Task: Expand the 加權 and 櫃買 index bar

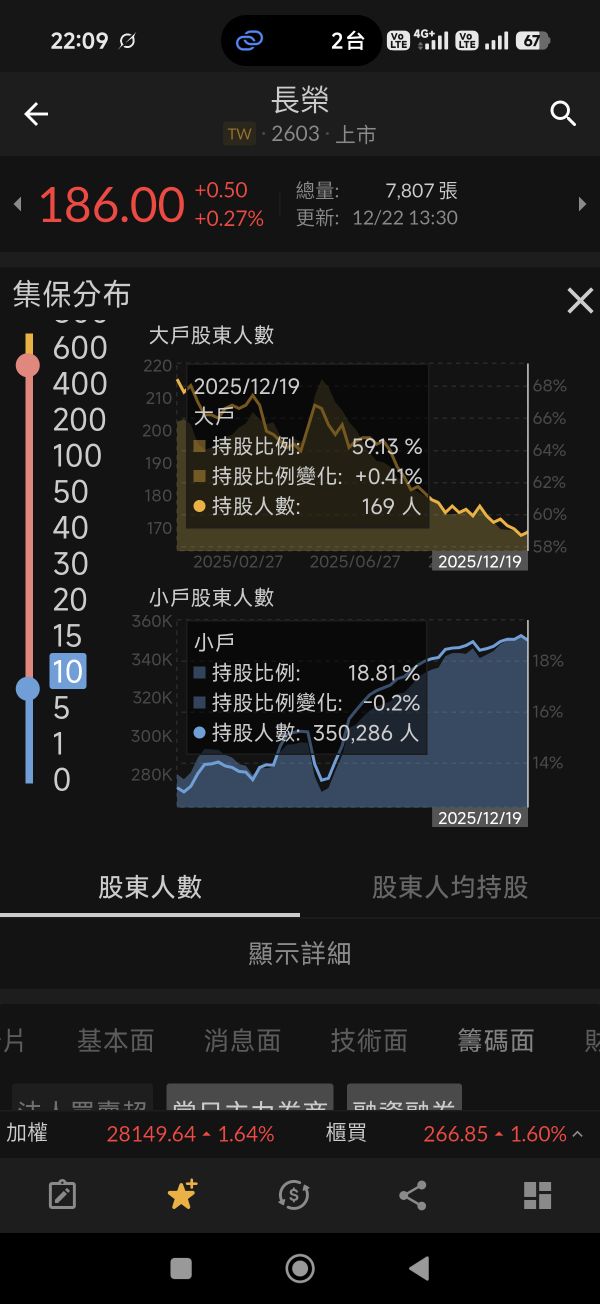Action: 577,1134
